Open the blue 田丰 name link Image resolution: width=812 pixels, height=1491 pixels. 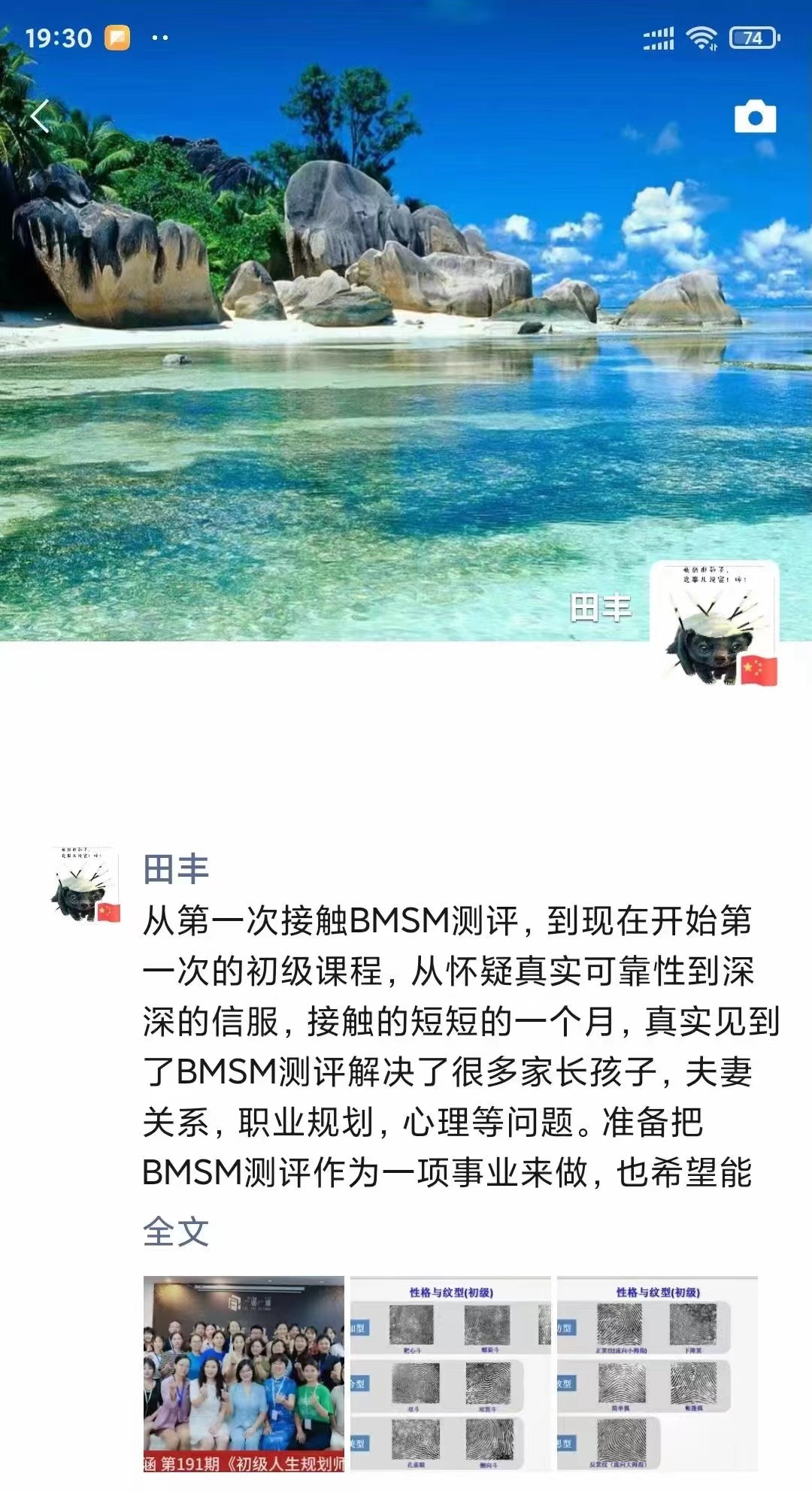[x=176, y=869]
